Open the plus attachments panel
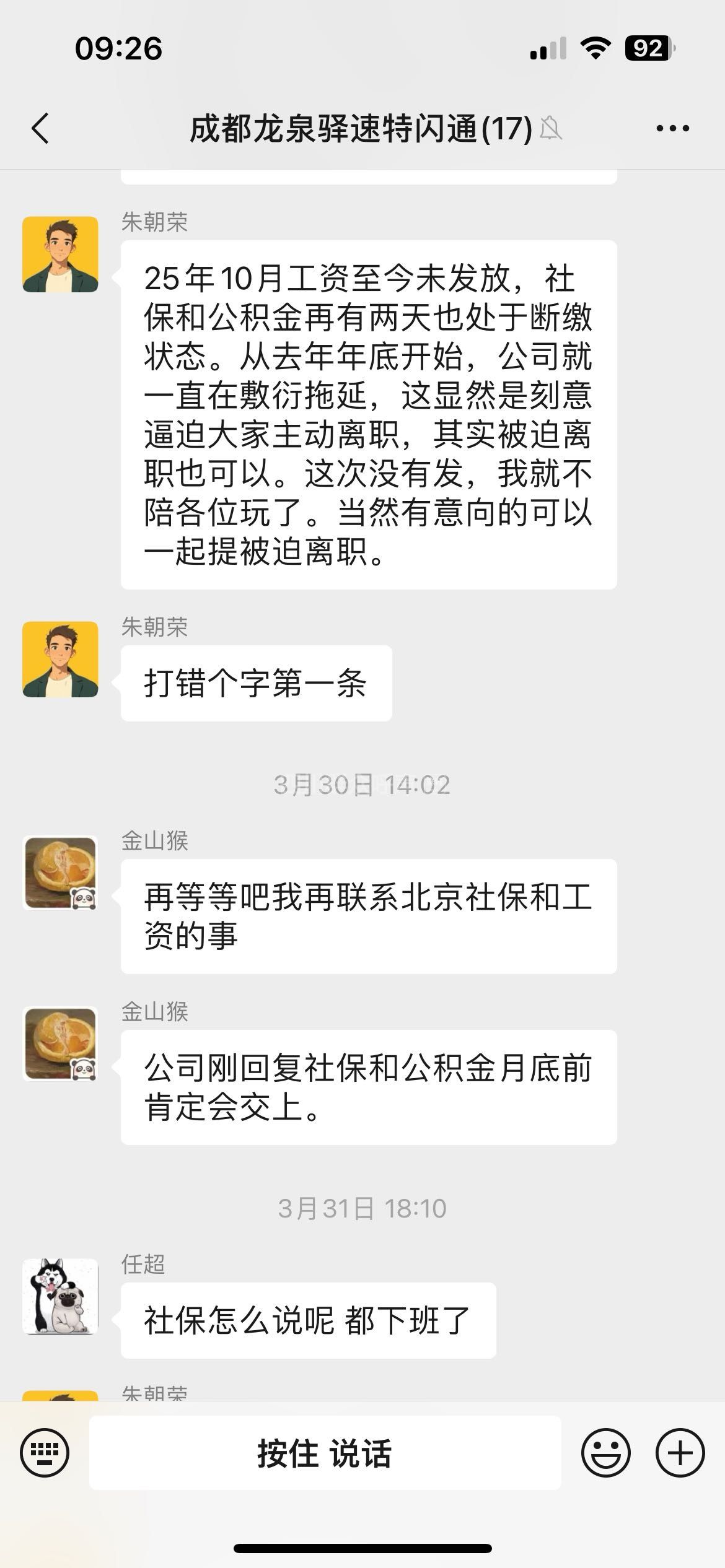 (680, 1452)
